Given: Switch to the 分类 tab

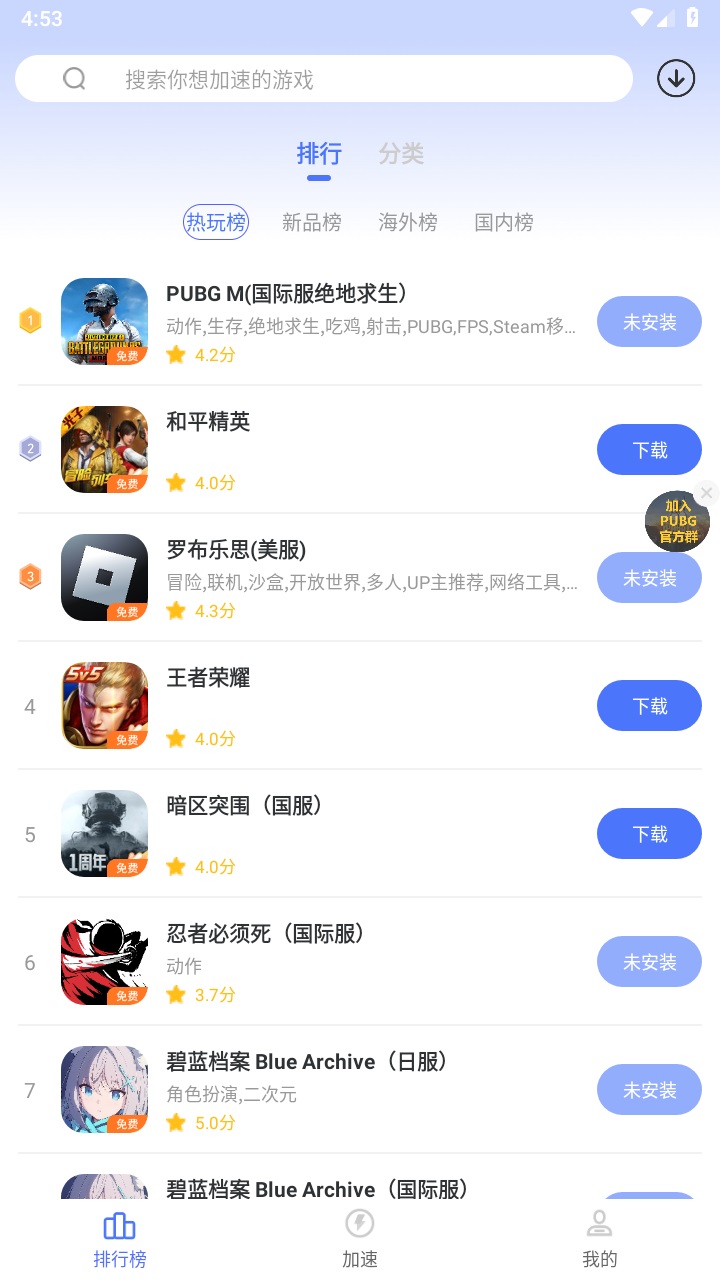Looking at the screenshot, I should tap(401, 154).
